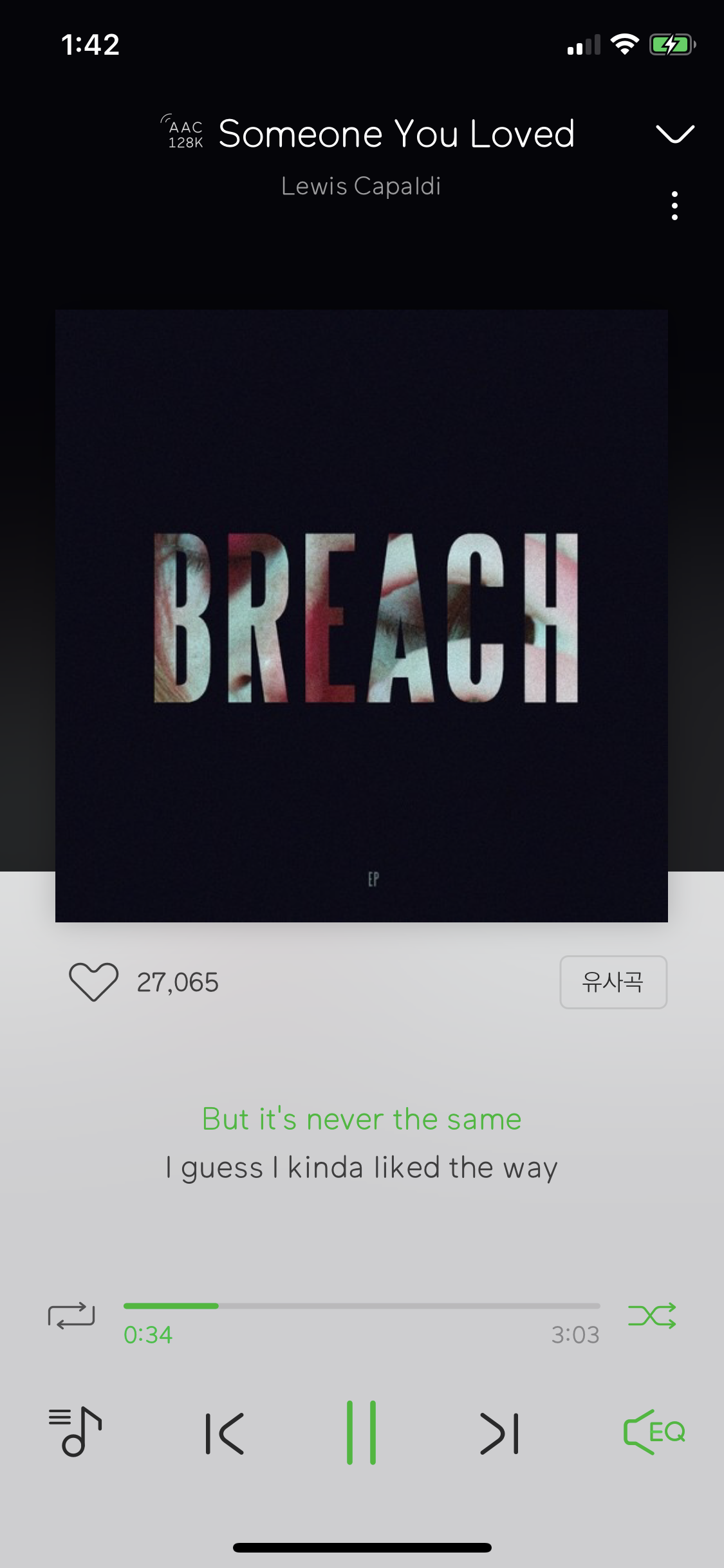Viewport: 724px width, 1568px height.
Task: Skip back to the previous track
Action: [x=225, y=1433]
